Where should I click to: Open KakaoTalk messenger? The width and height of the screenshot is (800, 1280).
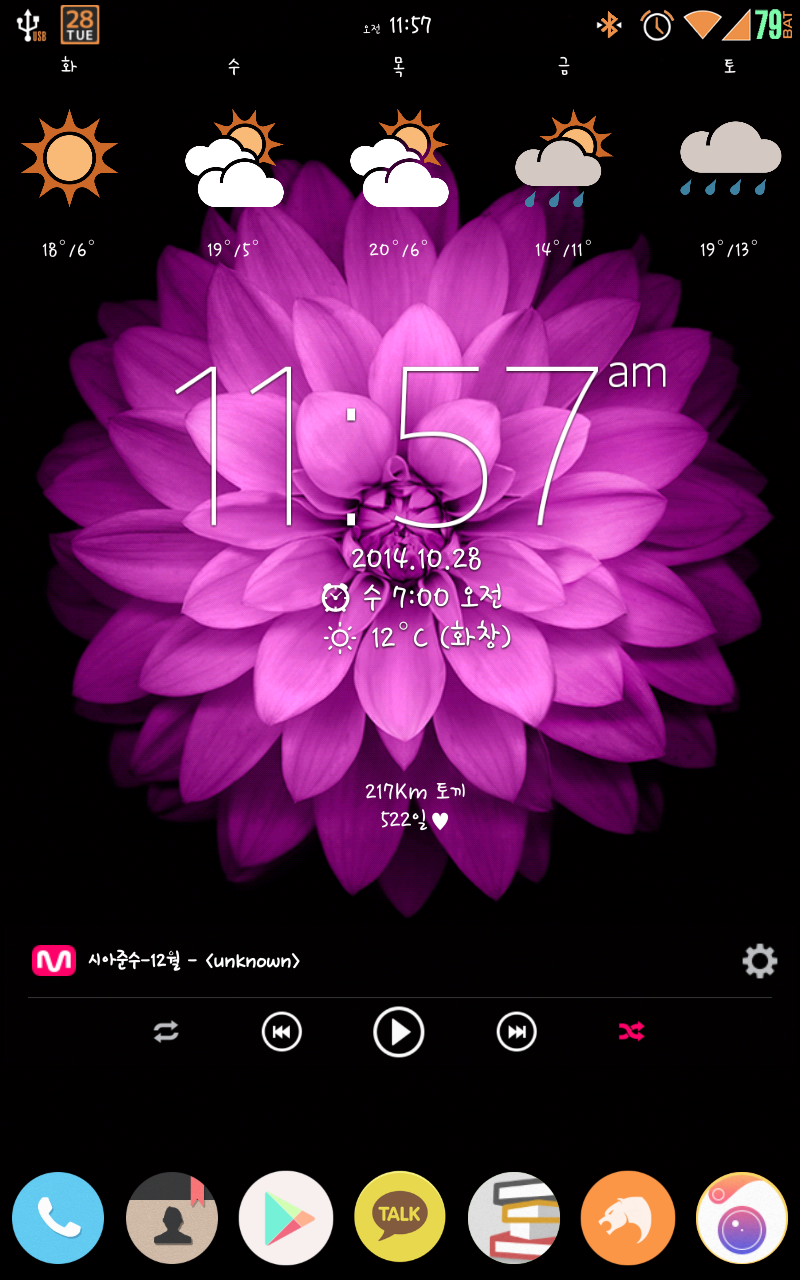point(400,1218)
